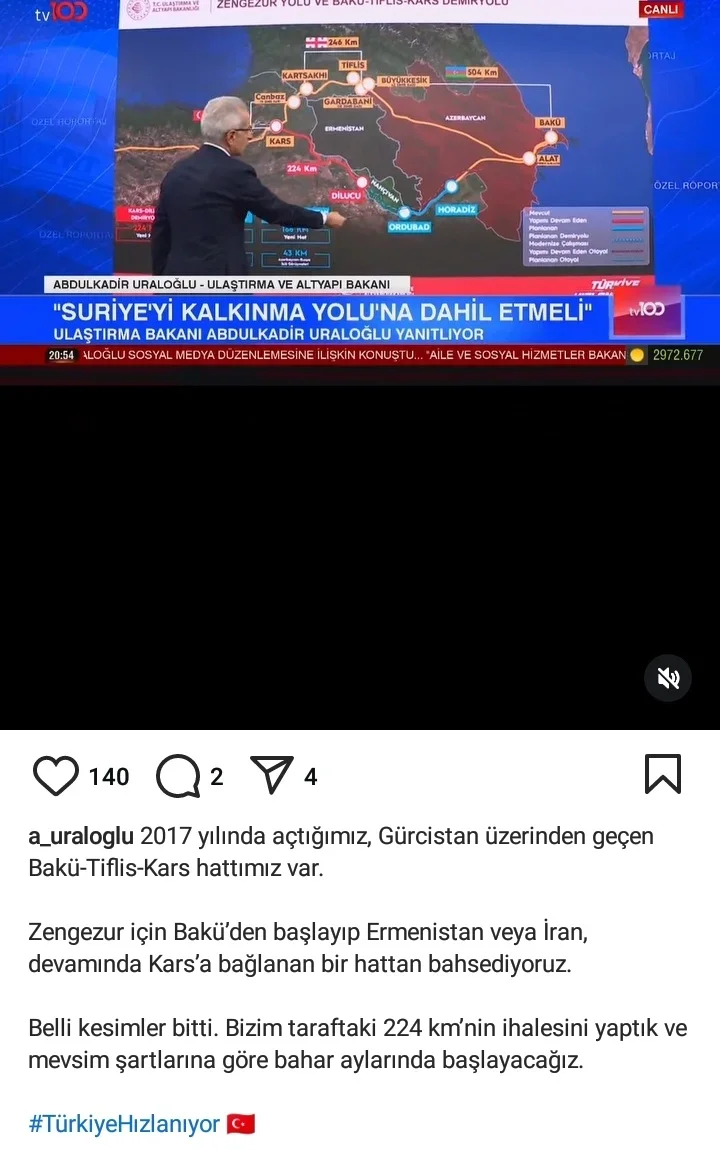
Task: Save this post to bookmarks
Action: (663, 775)
